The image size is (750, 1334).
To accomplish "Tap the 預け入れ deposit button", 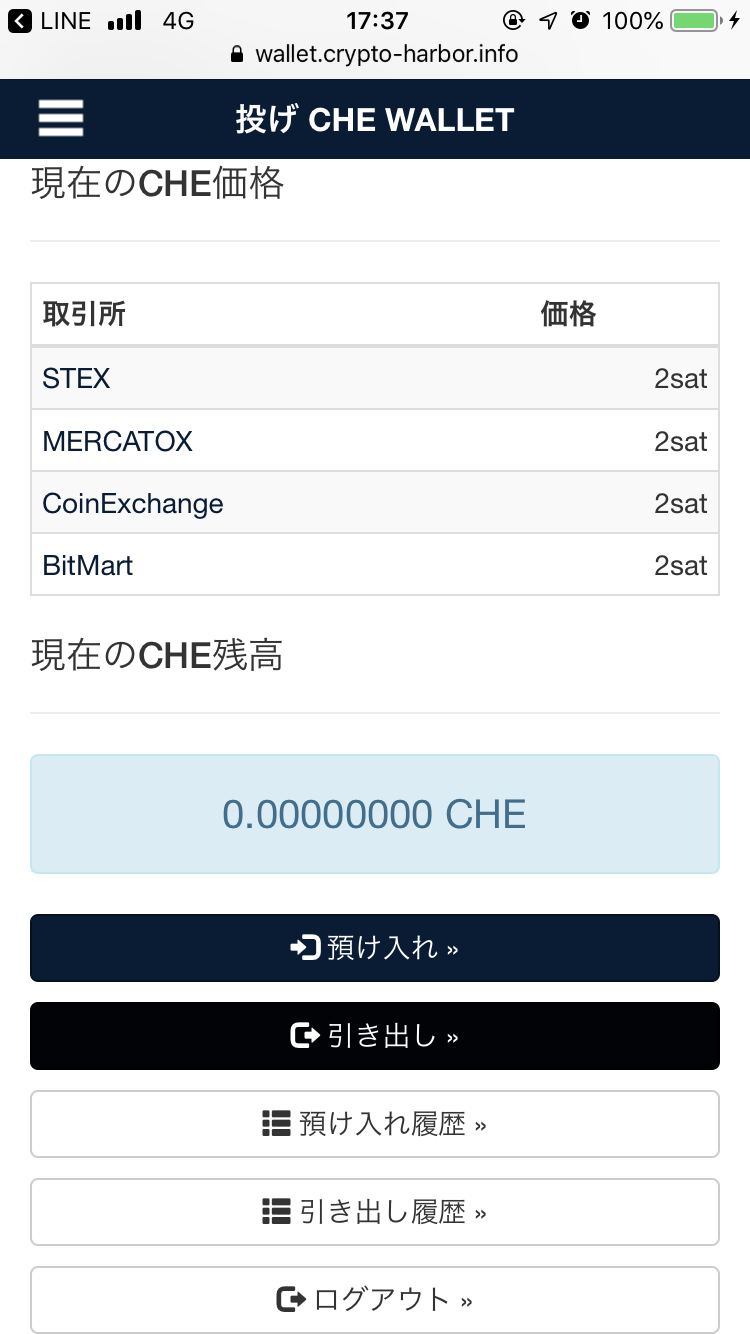I will coord(375,948).
